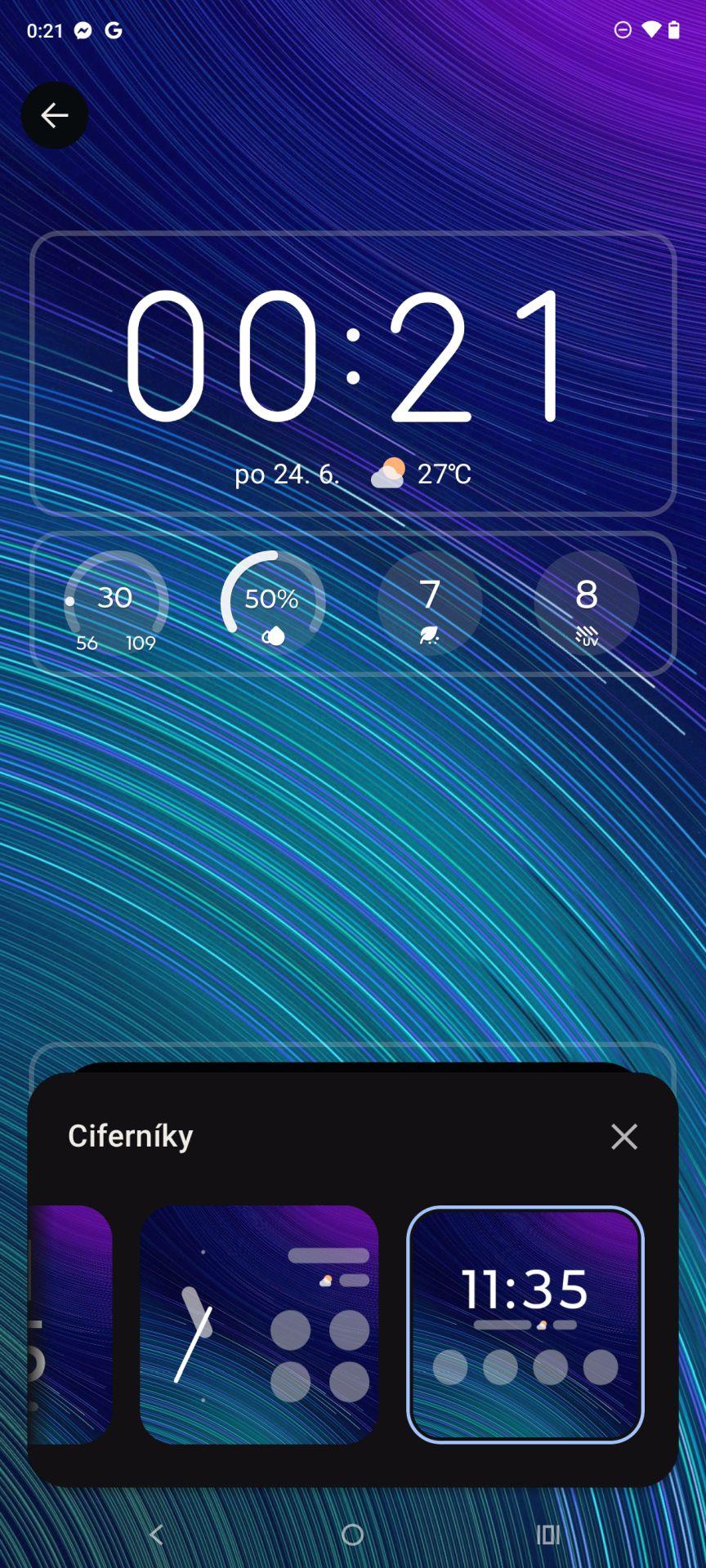
Task: Tap the 50% humidity complication
Action: click(x=273, y=603)
